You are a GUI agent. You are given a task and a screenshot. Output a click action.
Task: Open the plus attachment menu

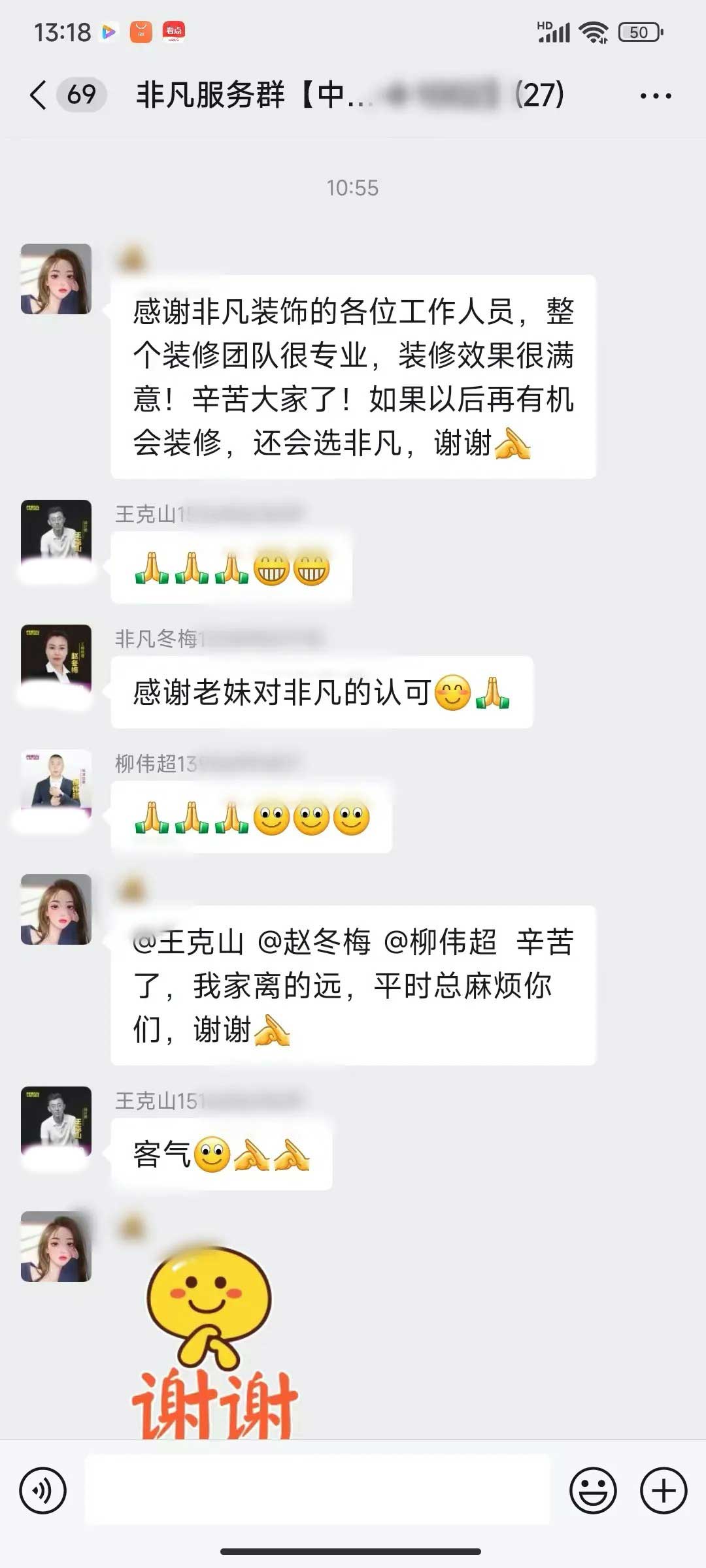[x=663, y=1490]
